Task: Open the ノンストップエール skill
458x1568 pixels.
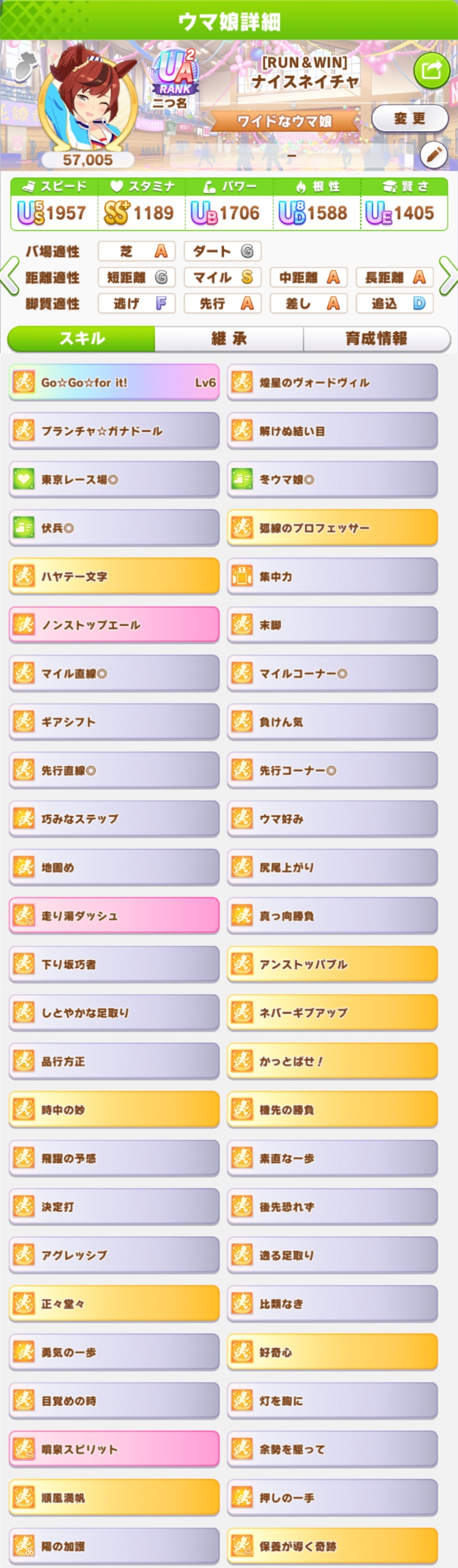Action: [x=114, y=625]
